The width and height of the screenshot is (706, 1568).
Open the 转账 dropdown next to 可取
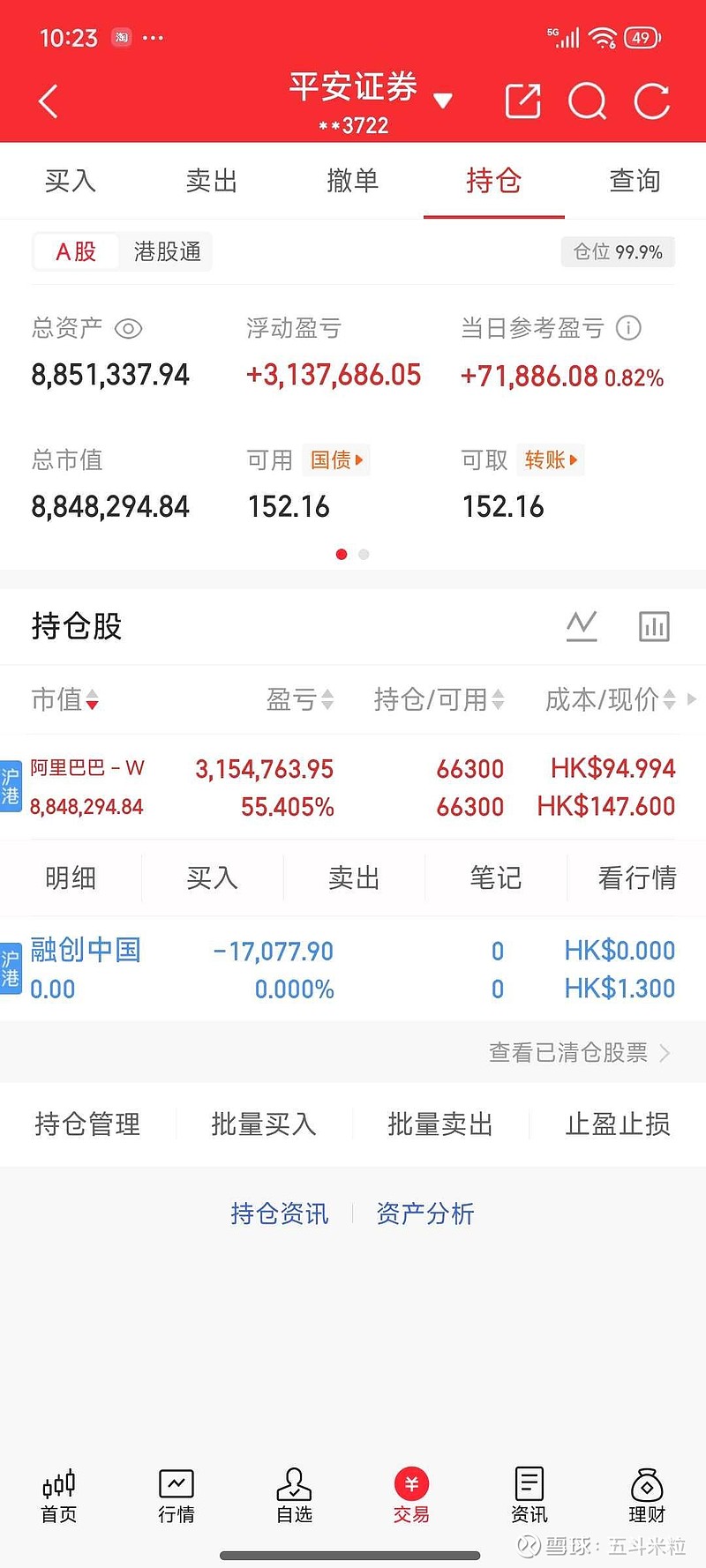pos(550,459)
